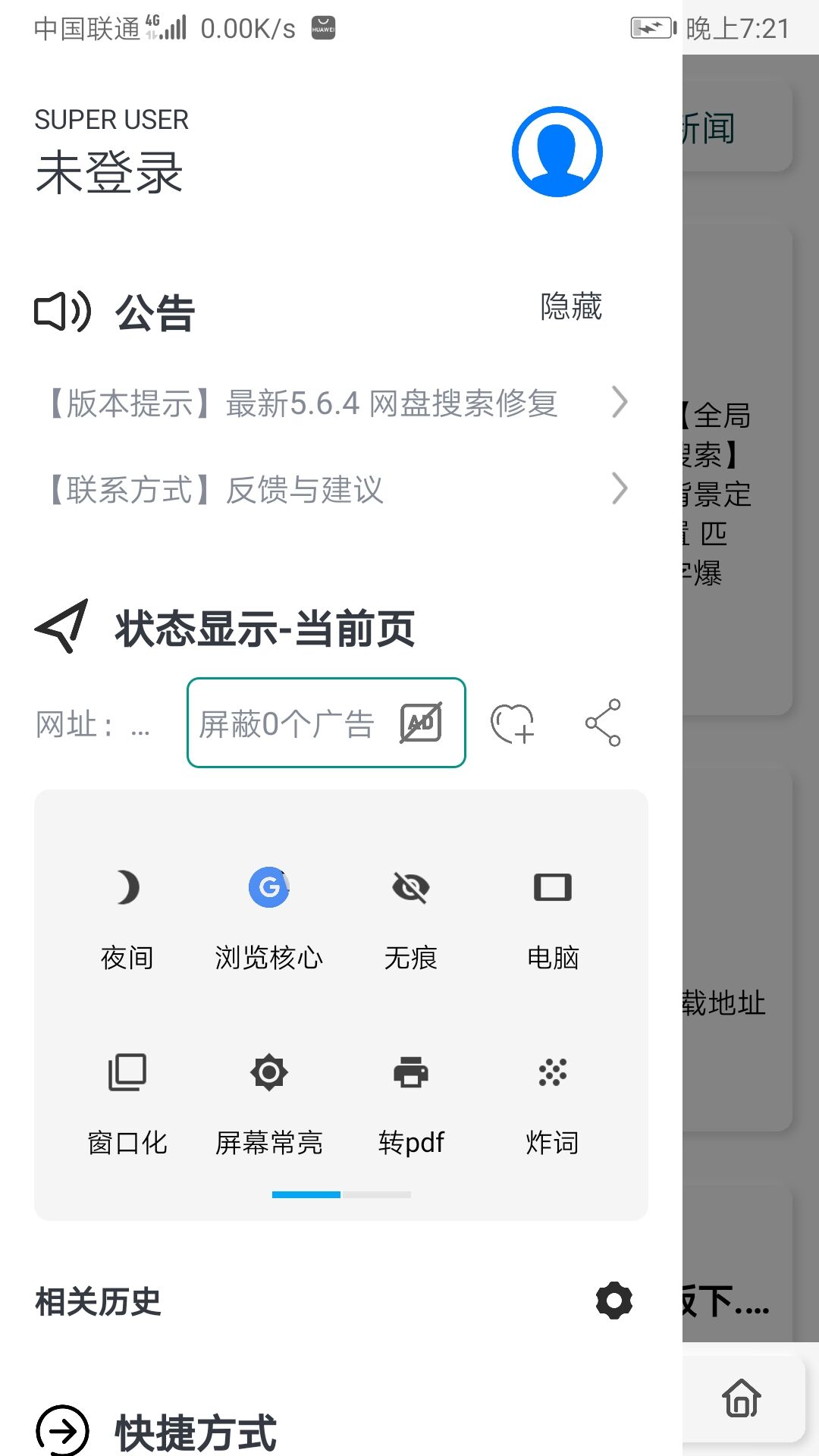The height and width of the screenshot is (1456, 819).
Task: Open the 版本提示 5.6.4 announcement
Action: coord(334,403)
